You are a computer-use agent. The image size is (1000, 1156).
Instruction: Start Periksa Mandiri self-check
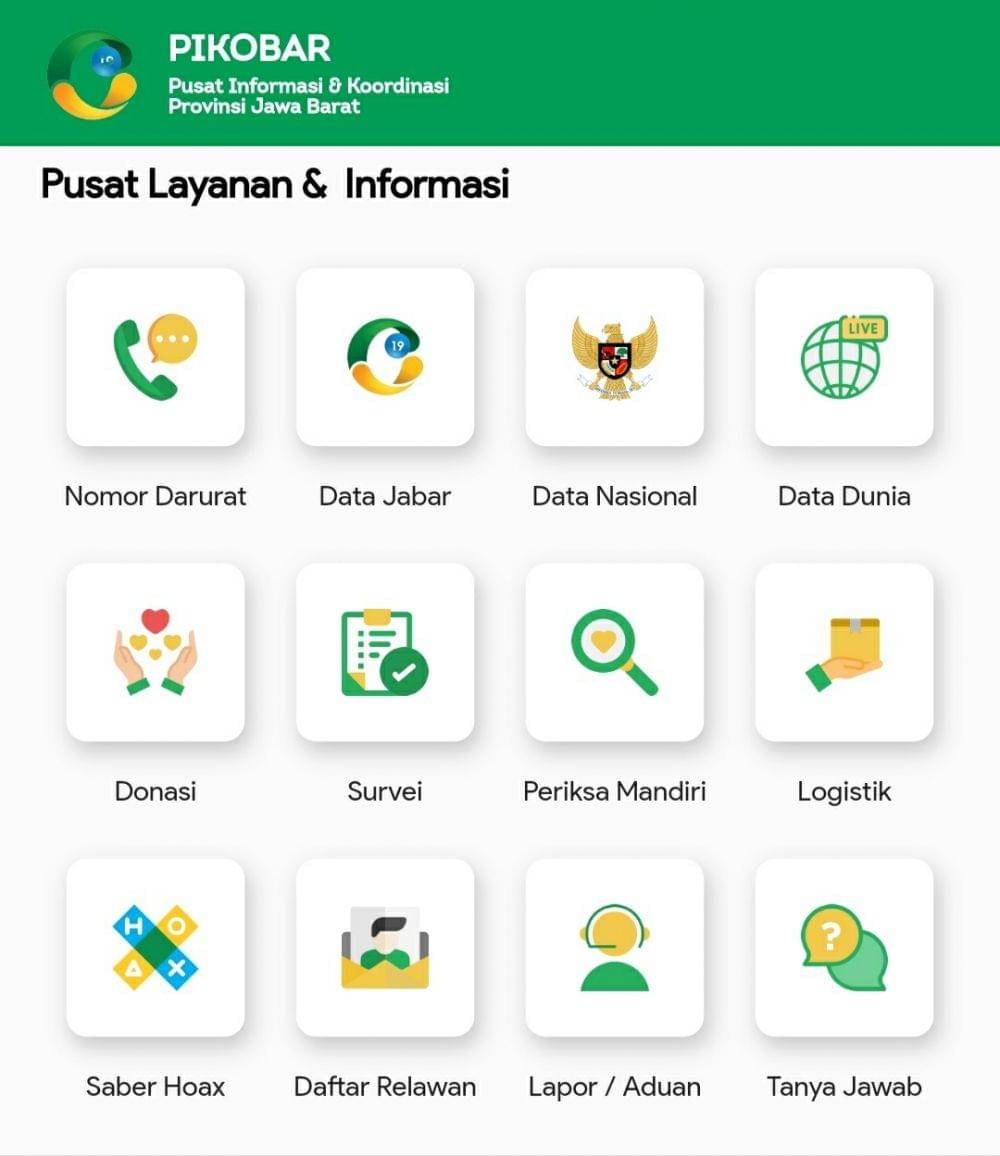point(614,652)
